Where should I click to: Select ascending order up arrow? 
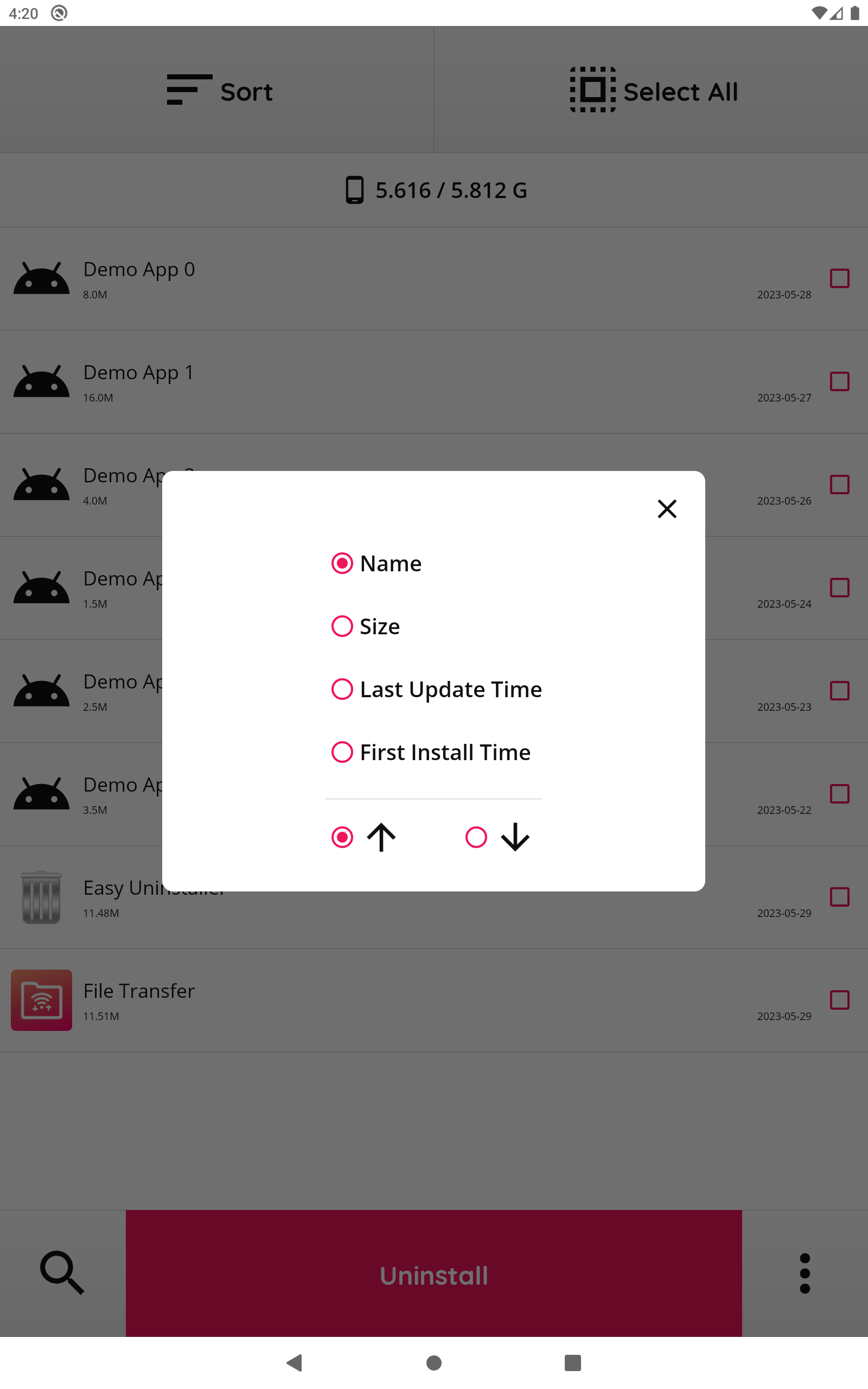tap(364, 837)
